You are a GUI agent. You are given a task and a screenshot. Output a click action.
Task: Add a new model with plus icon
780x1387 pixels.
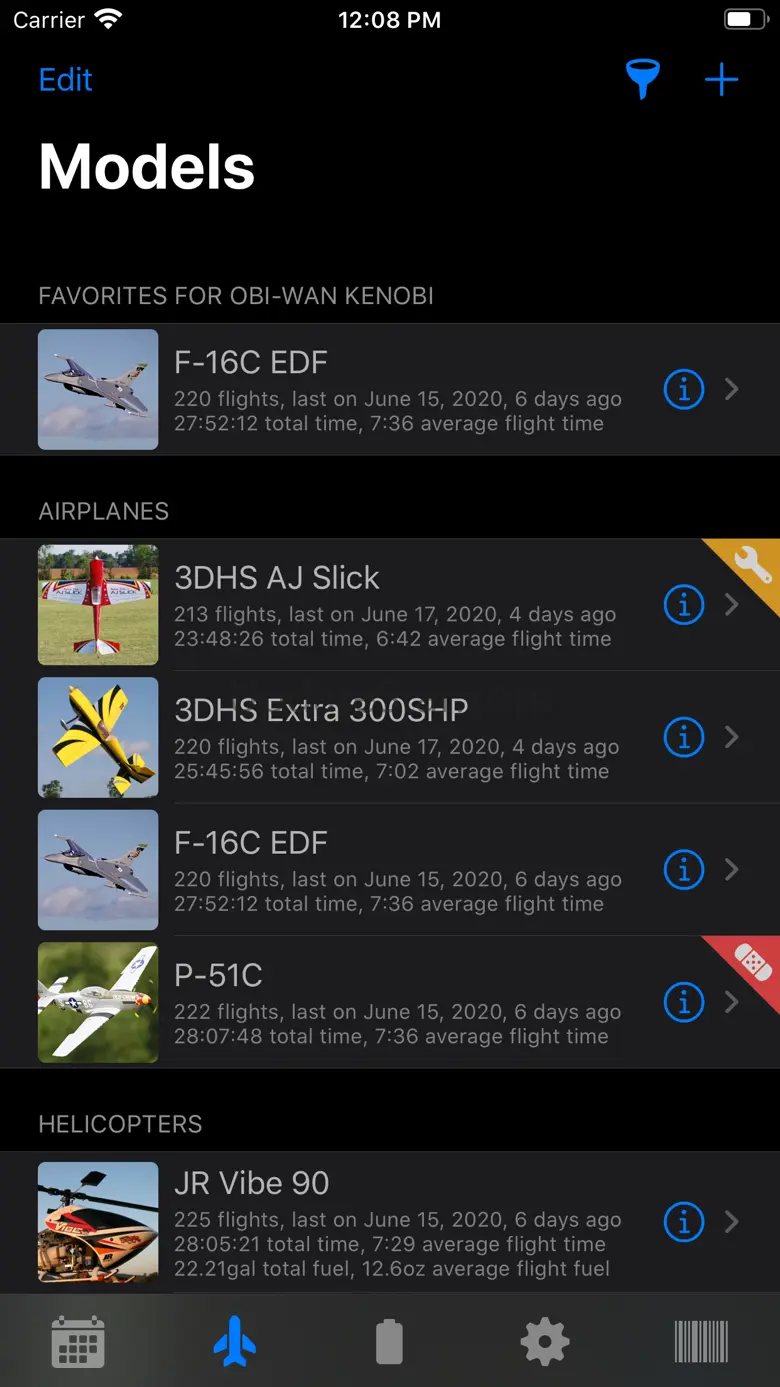click(721, 80)
